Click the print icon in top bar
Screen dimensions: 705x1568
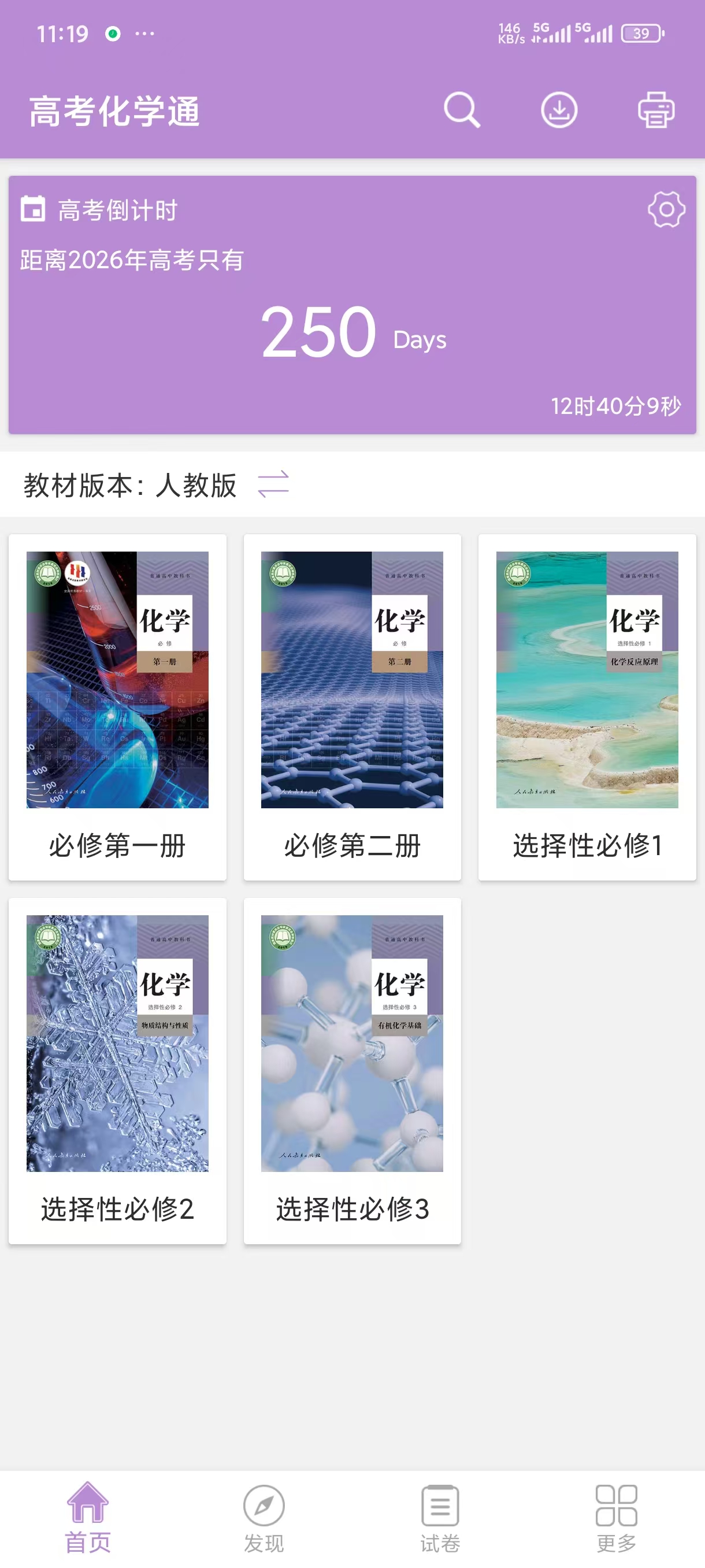pos(657,110)
